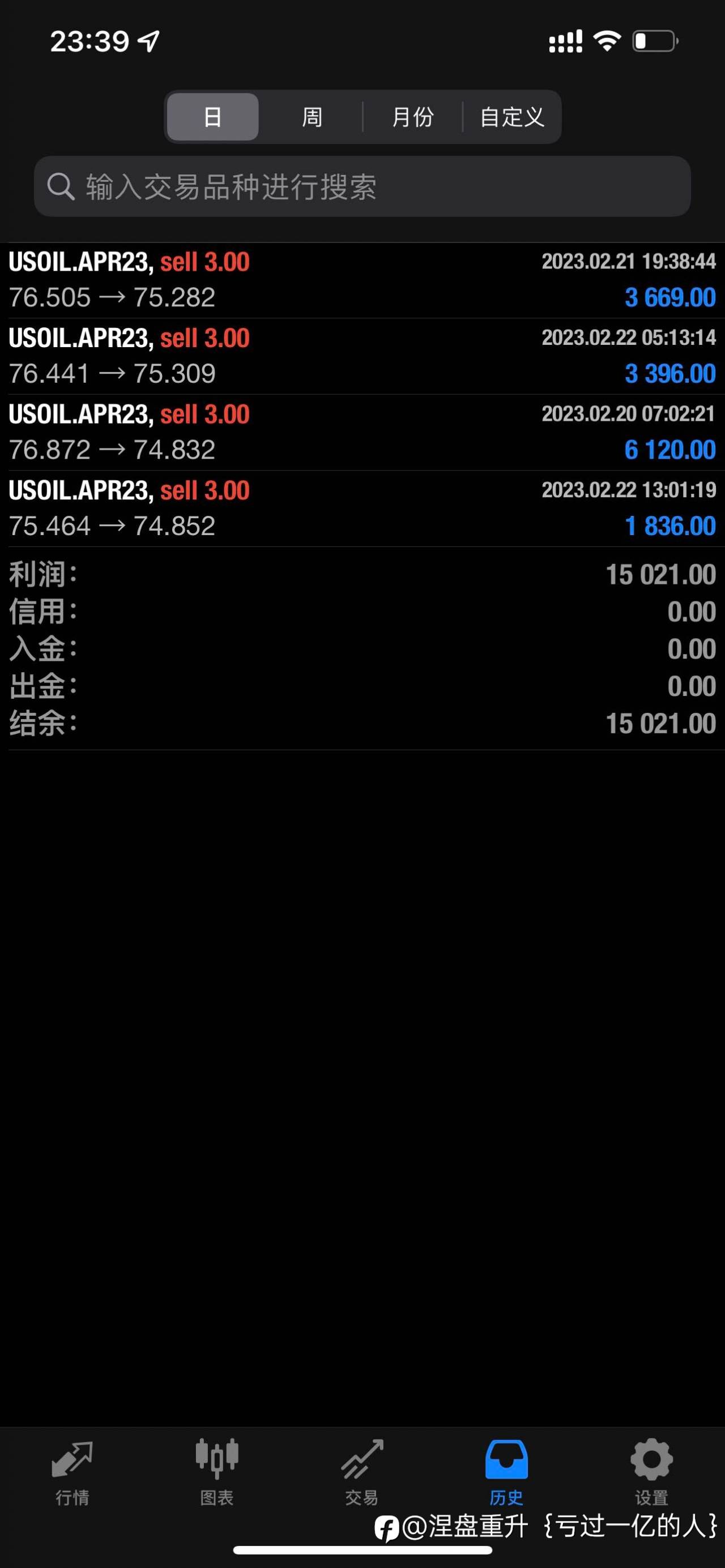Select the 日 (day) period segment
The height and width of the screenshot is (1568, 725).
(212, 117)
